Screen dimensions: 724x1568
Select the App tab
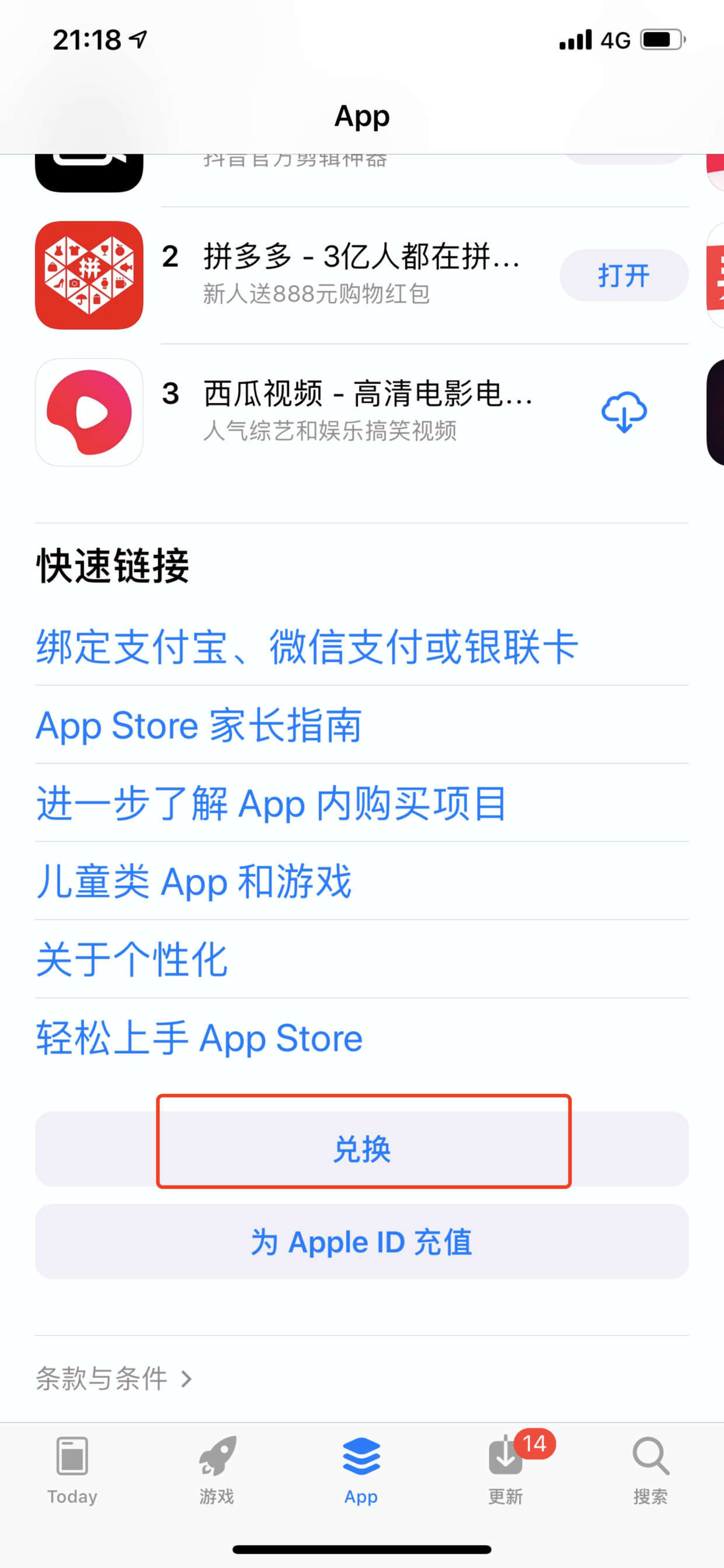361,1469
